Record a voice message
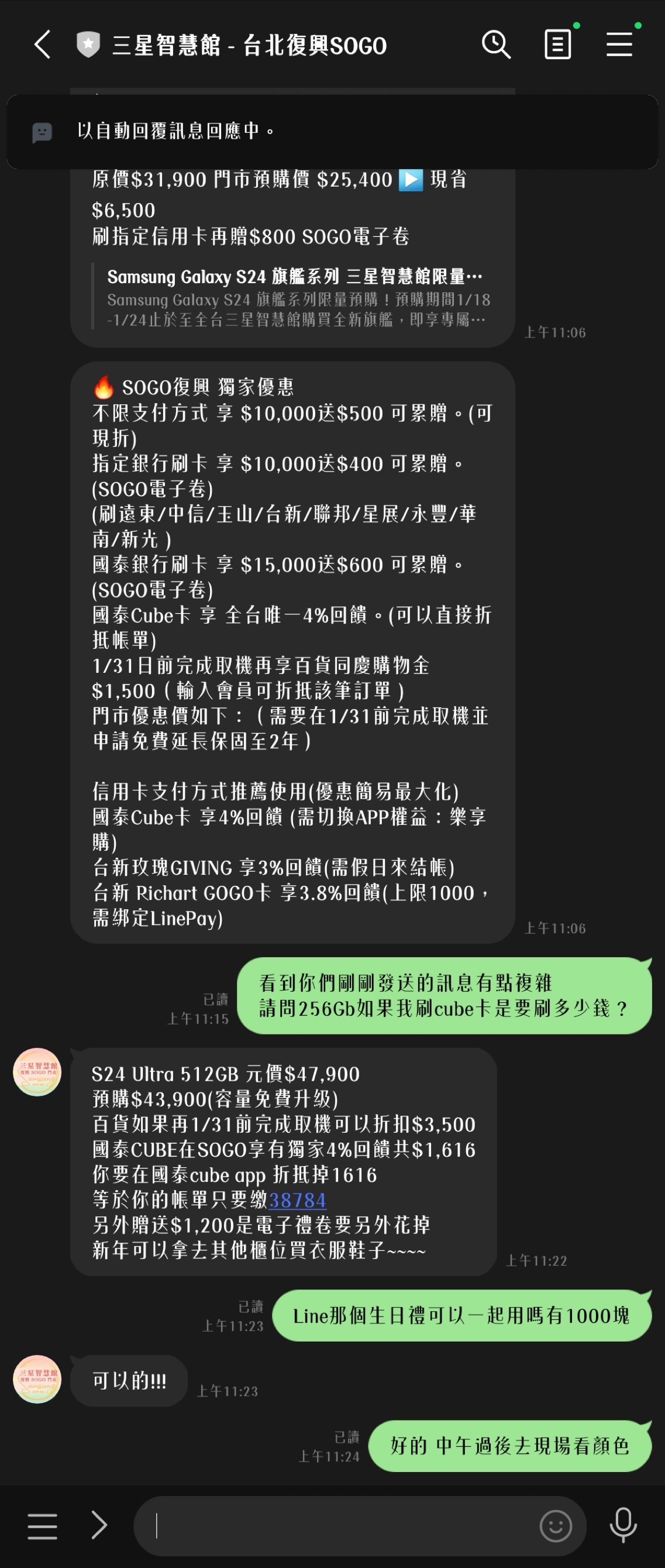665x1568 pixels. (x=623, y=1525)
